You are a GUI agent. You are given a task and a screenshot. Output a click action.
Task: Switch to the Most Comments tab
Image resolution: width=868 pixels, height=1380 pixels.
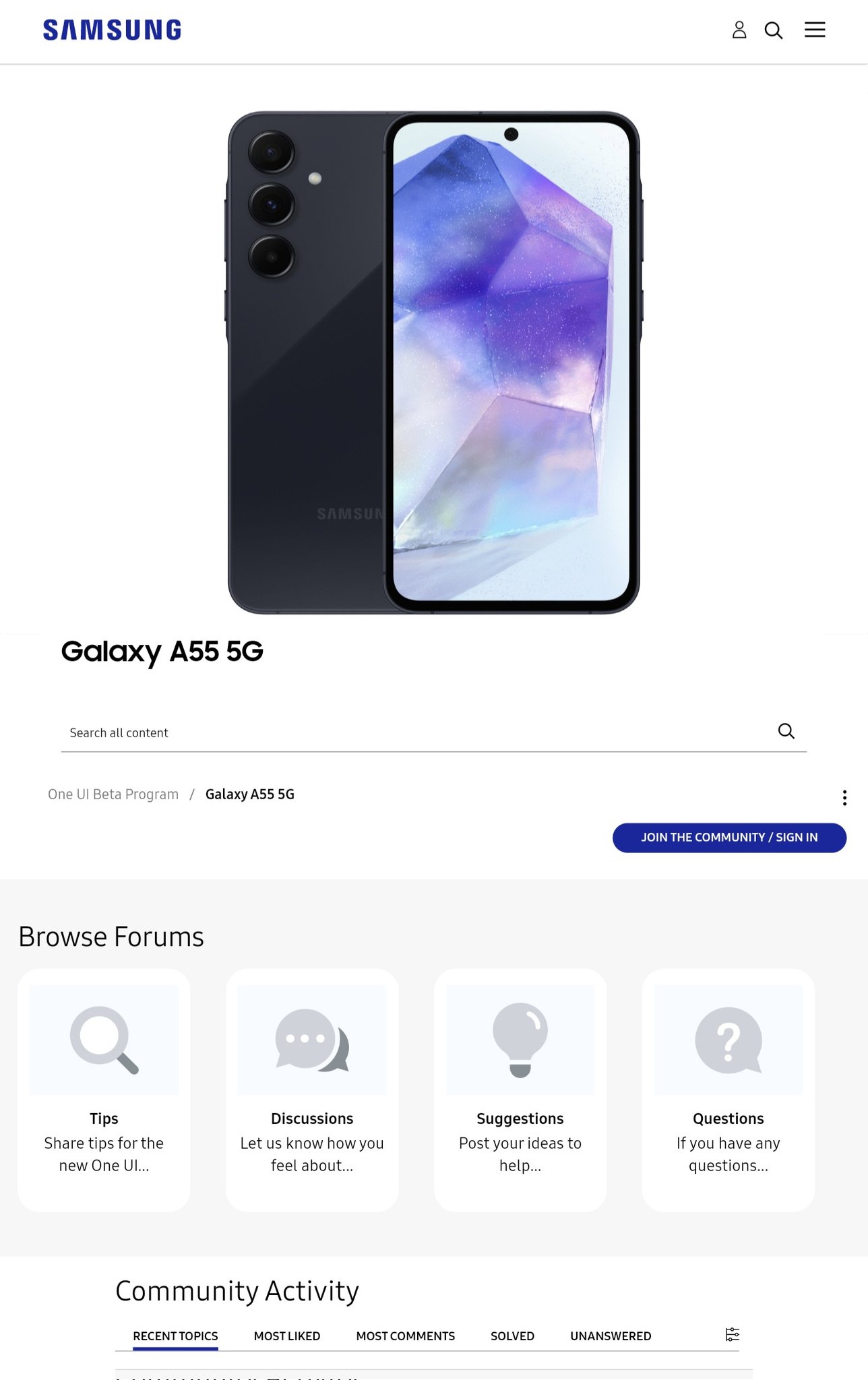coord(405,1336)
